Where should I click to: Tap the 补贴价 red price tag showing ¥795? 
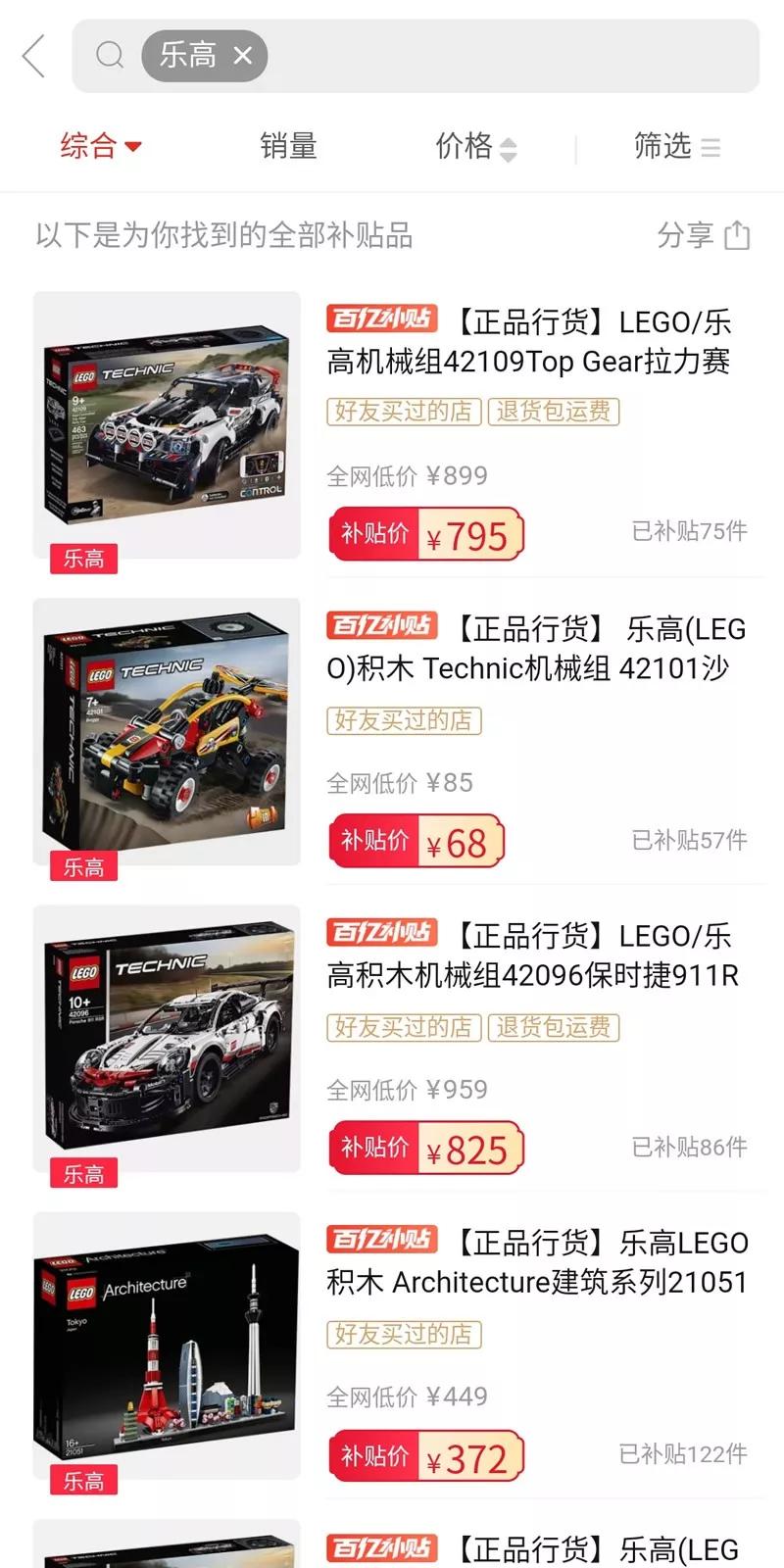click(x=426, y=533)
